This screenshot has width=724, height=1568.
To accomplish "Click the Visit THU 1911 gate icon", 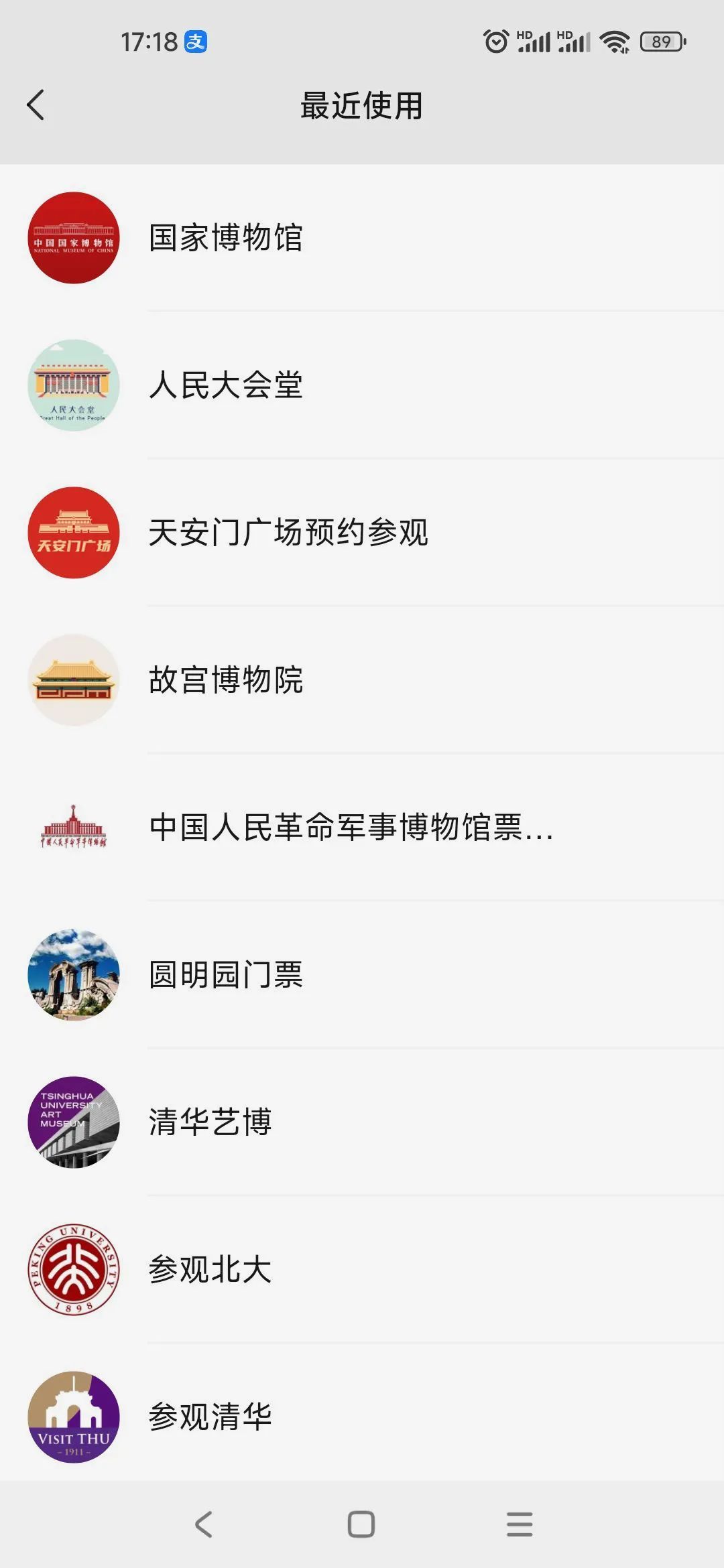I will coord(74,1417).
